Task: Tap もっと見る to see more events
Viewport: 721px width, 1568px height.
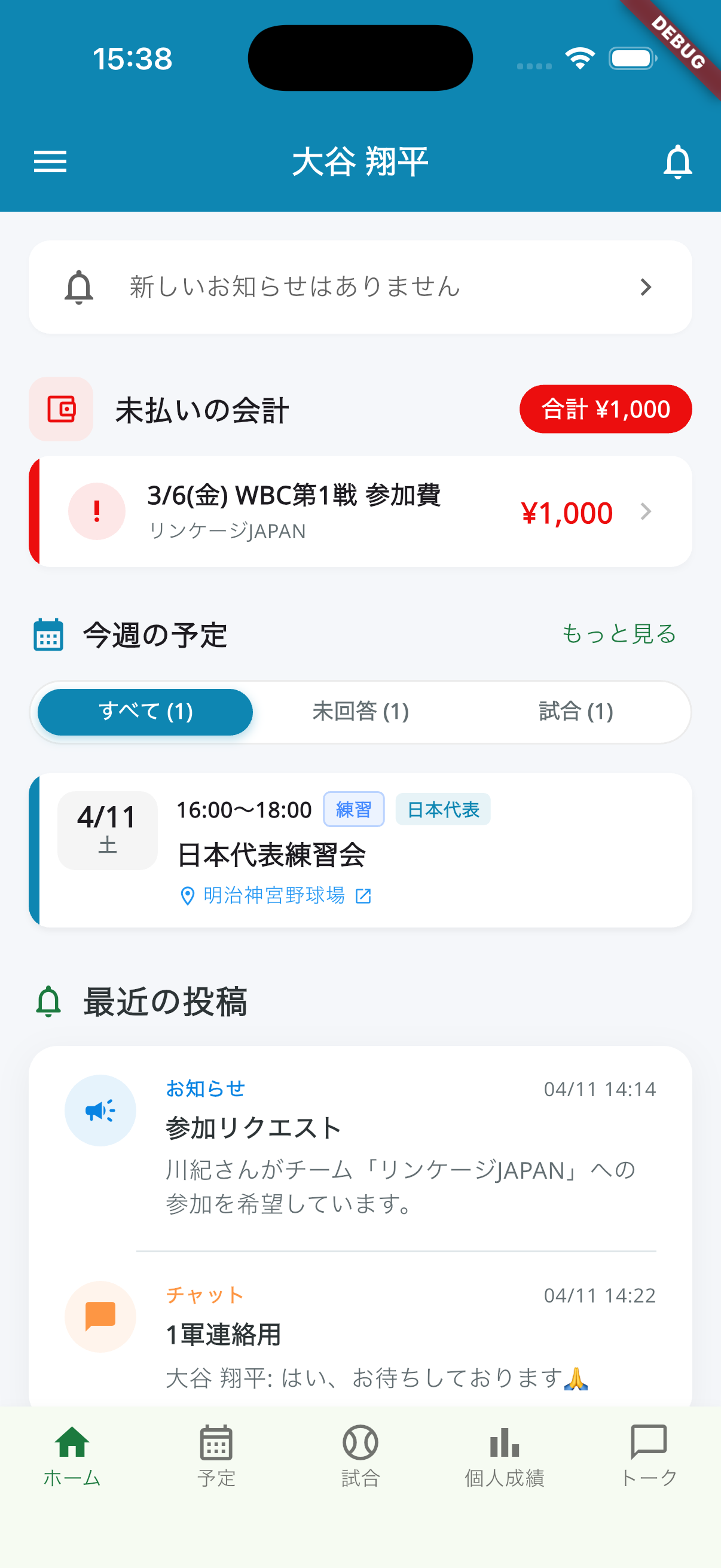Action: pyautogui.click(x=619, y=634)
